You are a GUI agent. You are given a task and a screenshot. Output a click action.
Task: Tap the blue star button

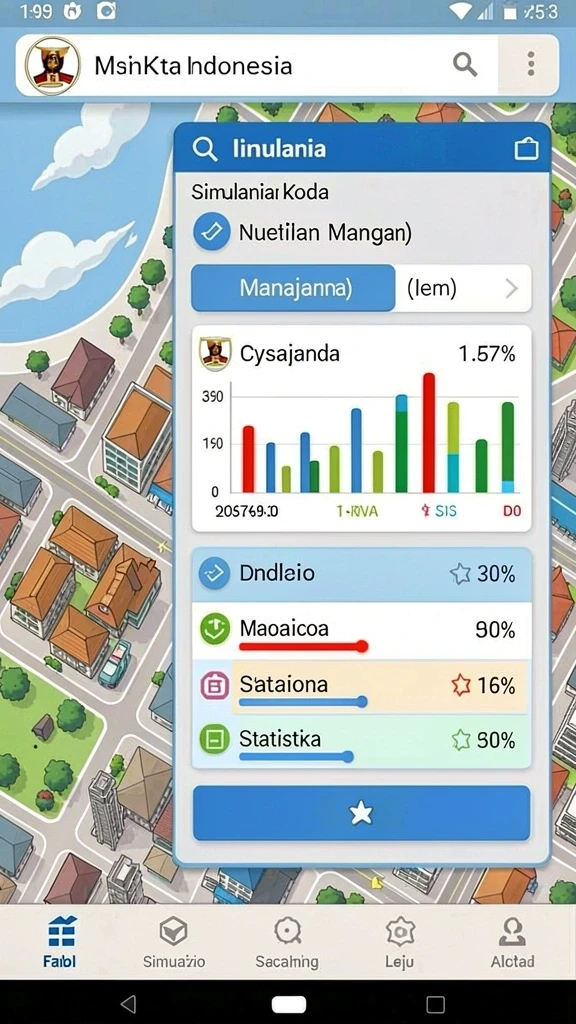(361, 813)
